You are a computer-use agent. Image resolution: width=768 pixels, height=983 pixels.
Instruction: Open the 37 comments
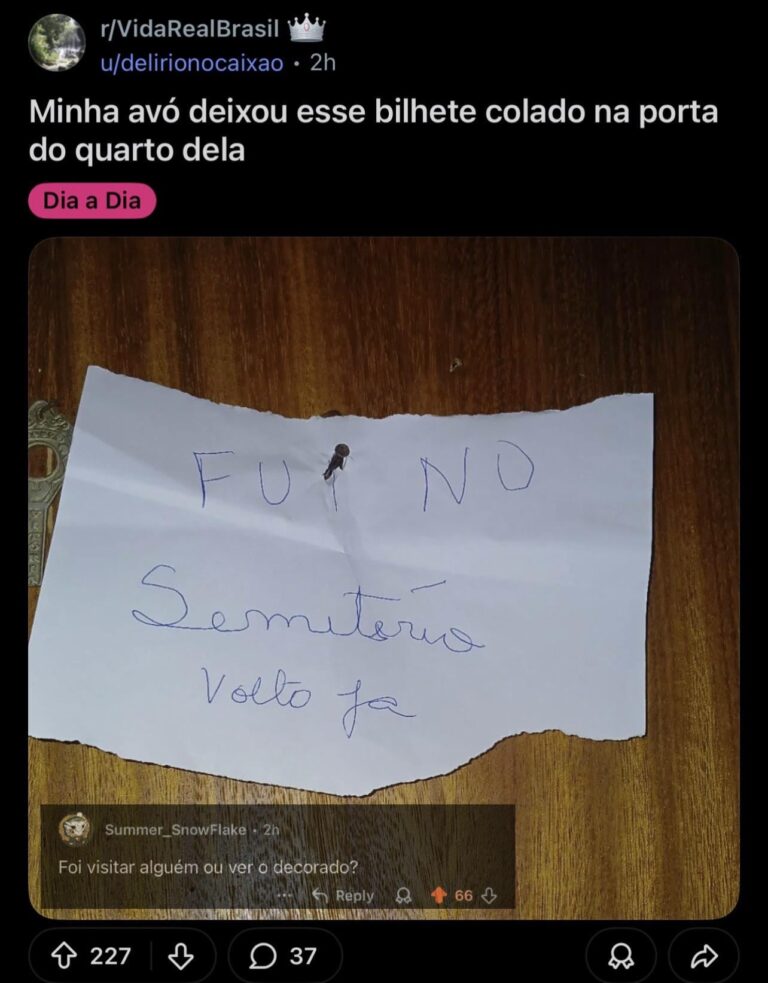284,956
